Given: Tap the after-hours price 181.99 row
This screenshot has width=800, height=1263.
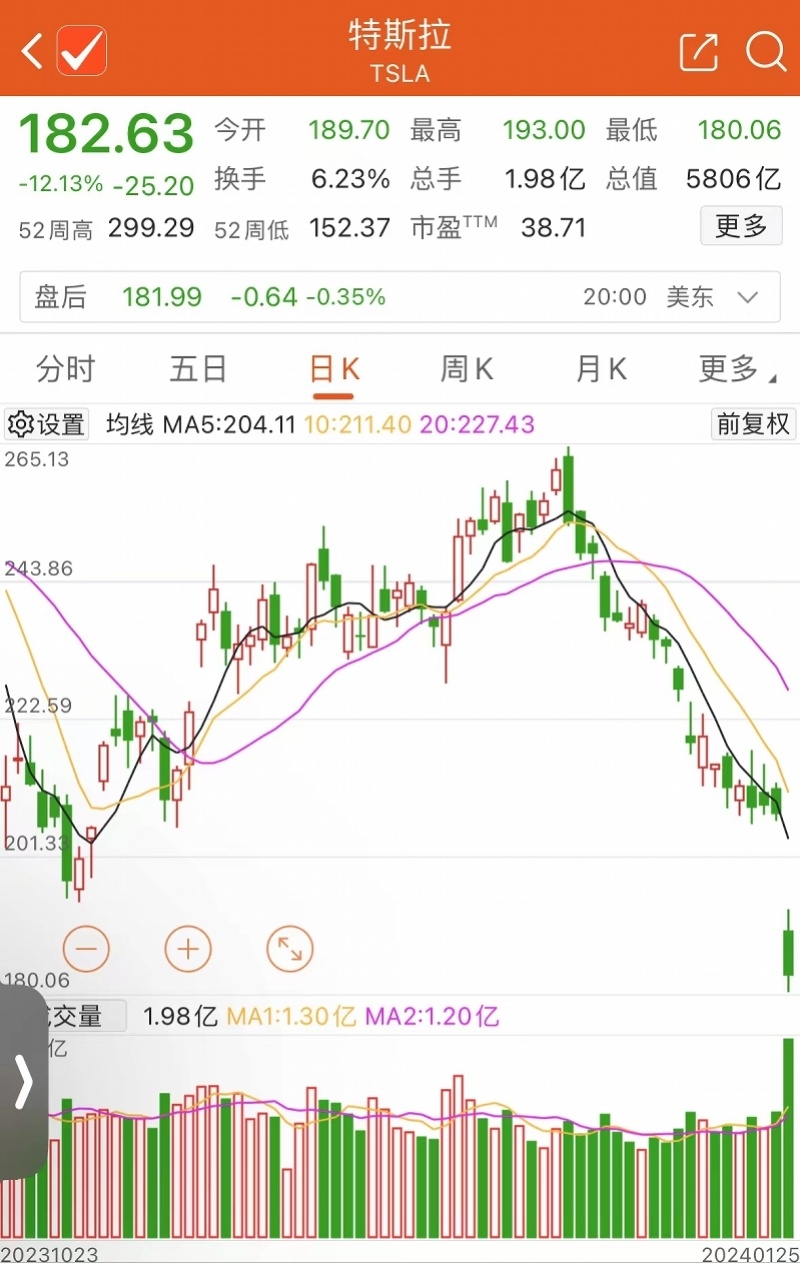Looking at the screenshot, I should point(161,297).
